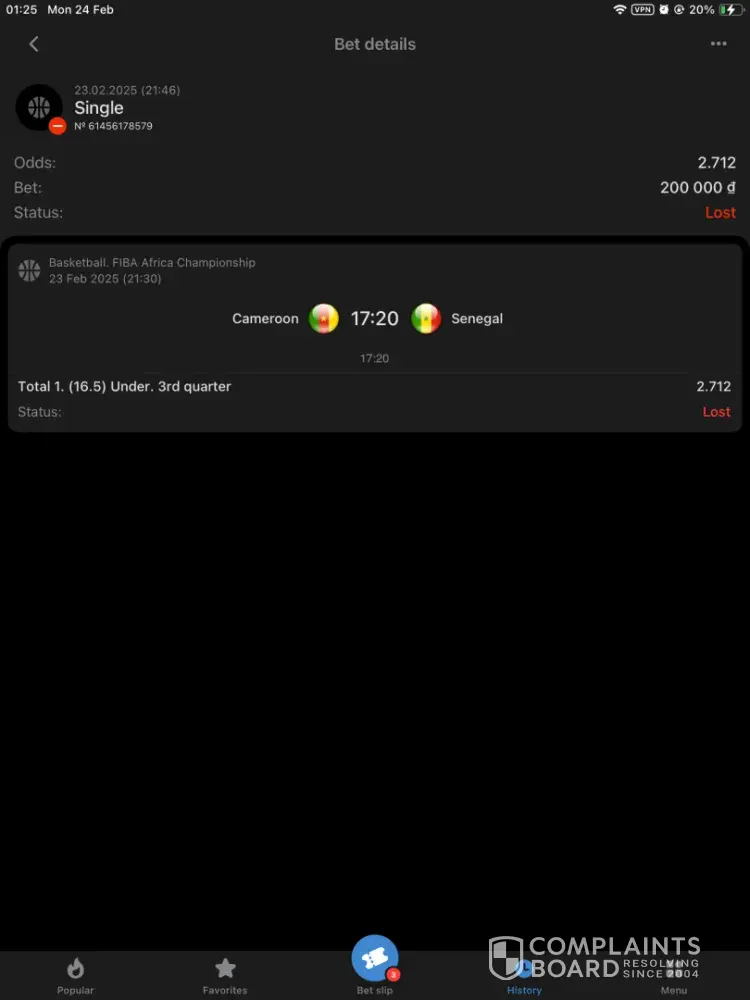Switch to the History tab
Screen dimensions: 750x1000
coord(524,975)
